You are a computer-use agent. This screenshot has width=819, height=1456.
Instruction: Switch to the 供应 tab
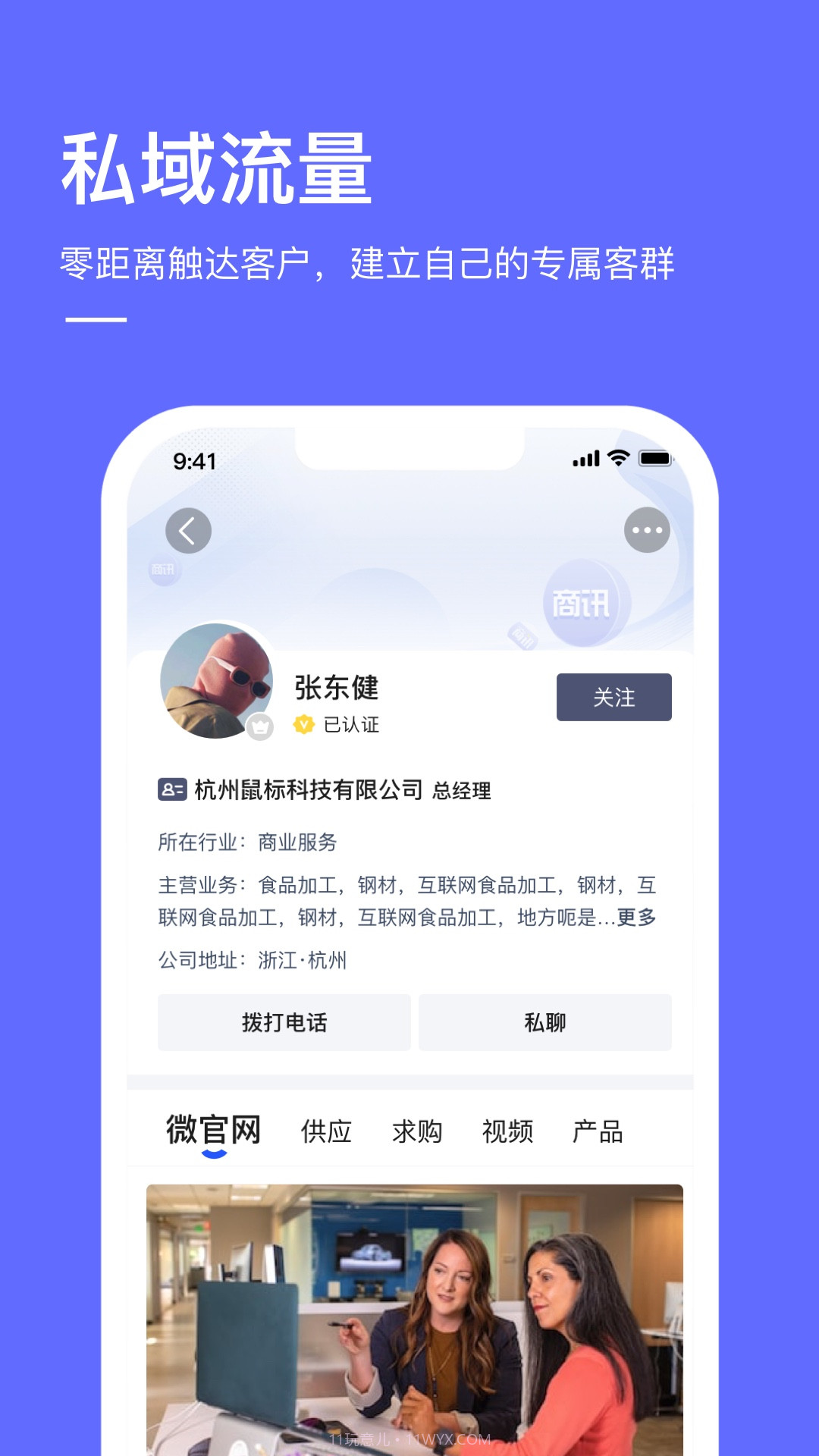pyautogui.click(x=328, y=1131)
